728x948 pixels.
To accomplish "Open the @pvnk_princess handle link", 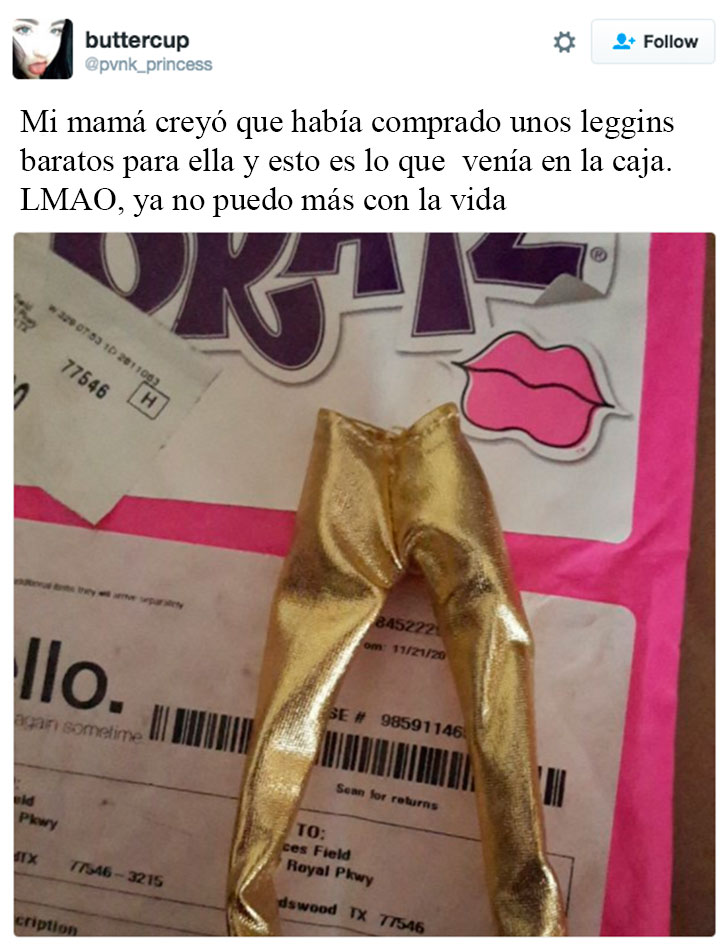I will click(x=148, y=65).
